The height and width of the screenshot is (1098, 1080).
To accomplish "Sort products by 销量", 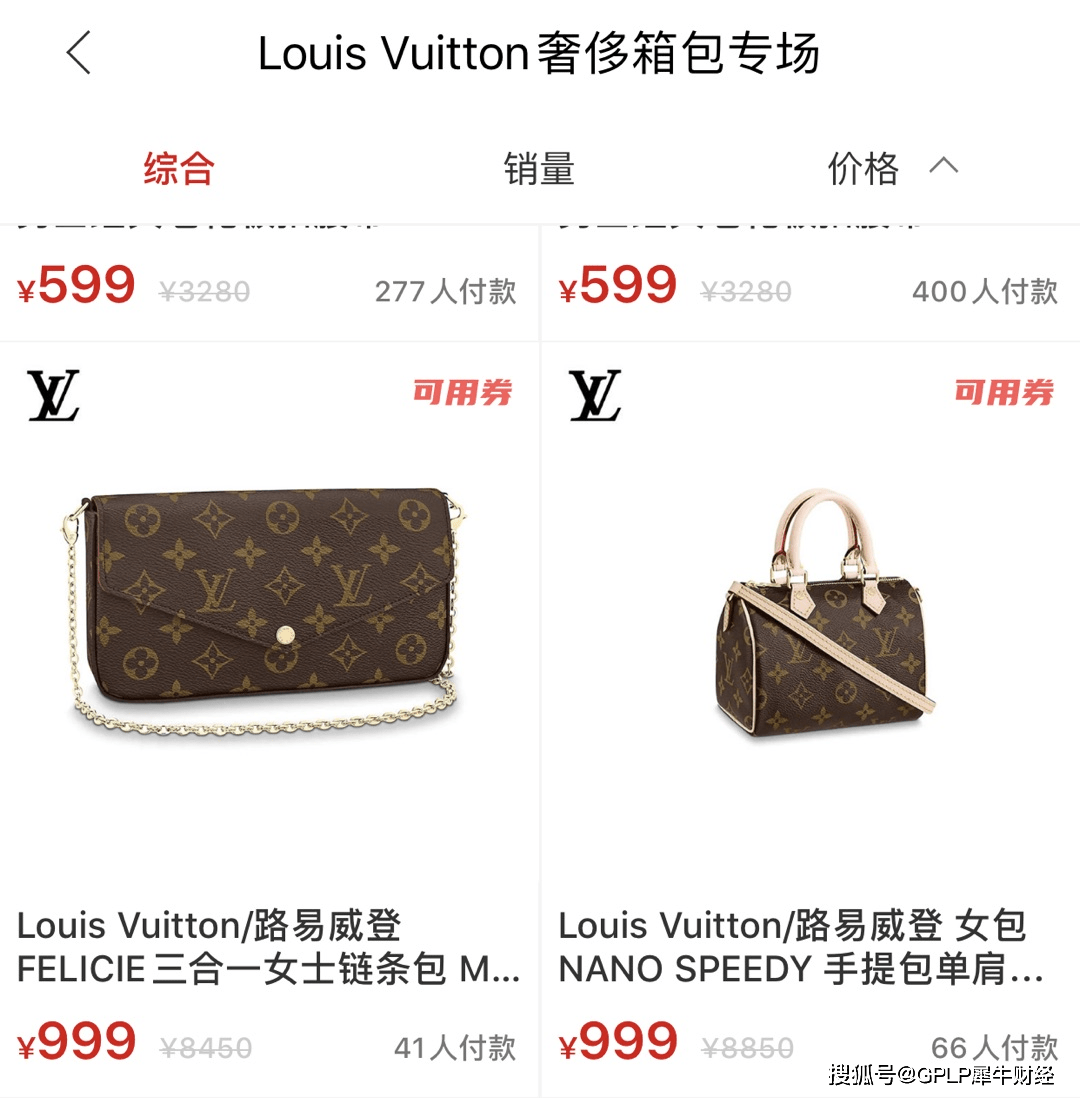I will (539, 169).
